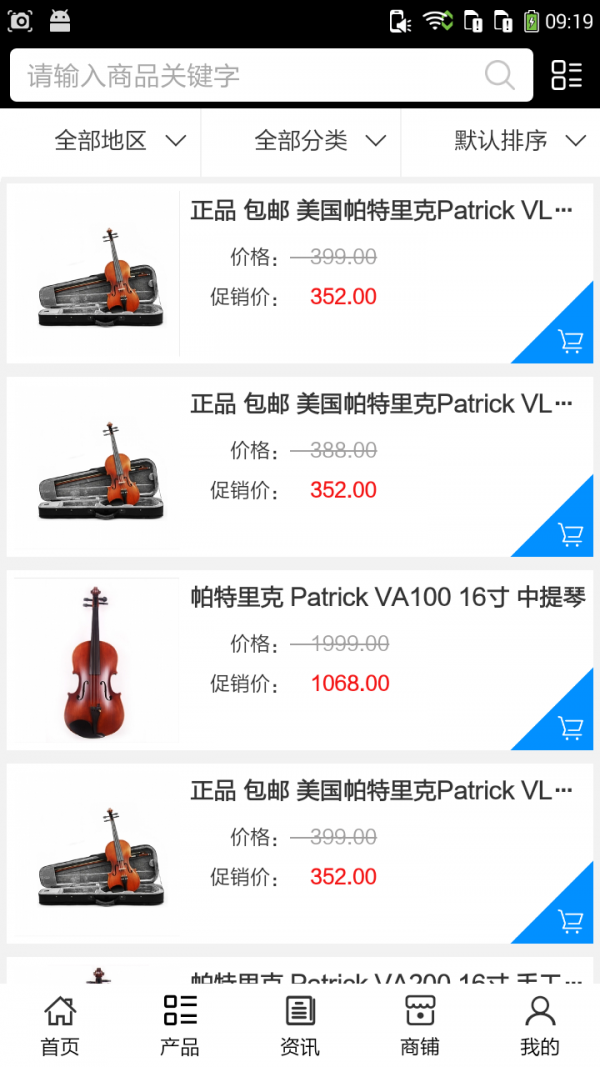The height and width of the screenshot is (1067, 600).
Task: Add the 388.00 violin to cart
Action: click(570, 535)
